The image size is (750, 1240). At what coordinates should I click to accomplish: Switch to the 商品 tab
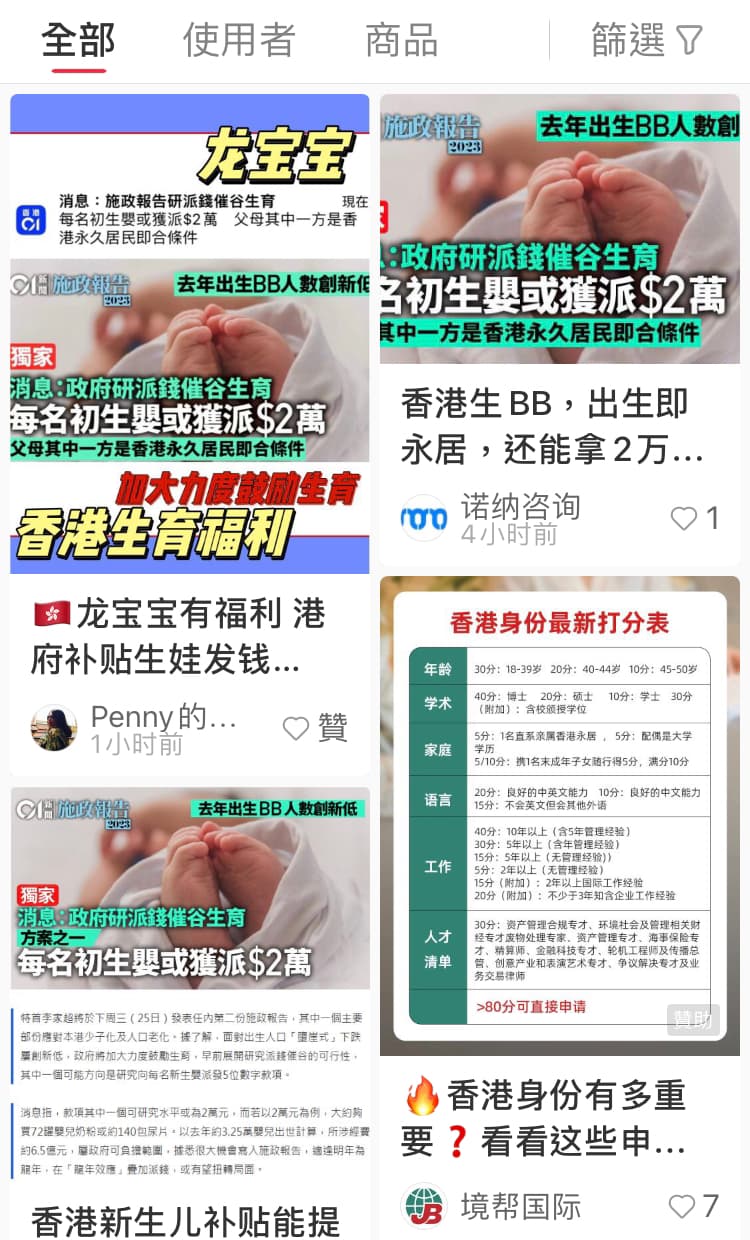point(402,40)
